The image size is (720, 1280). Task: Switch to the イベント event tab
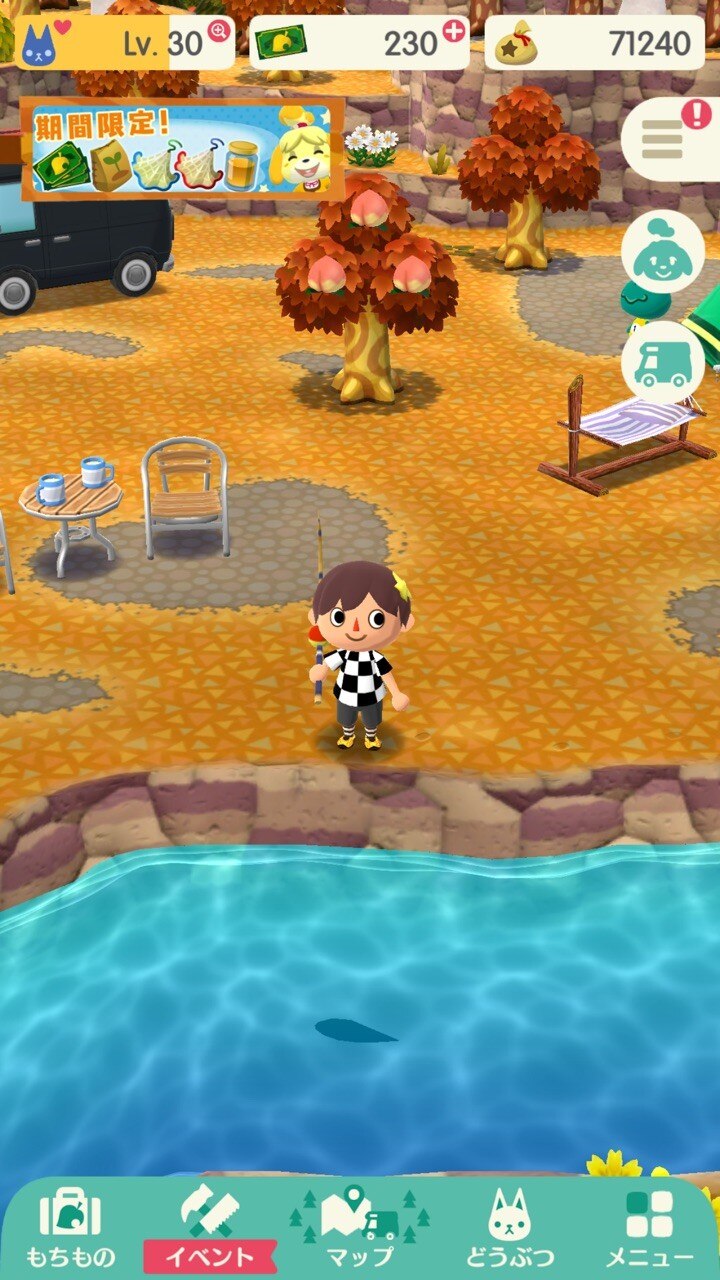click(210, 1228)
